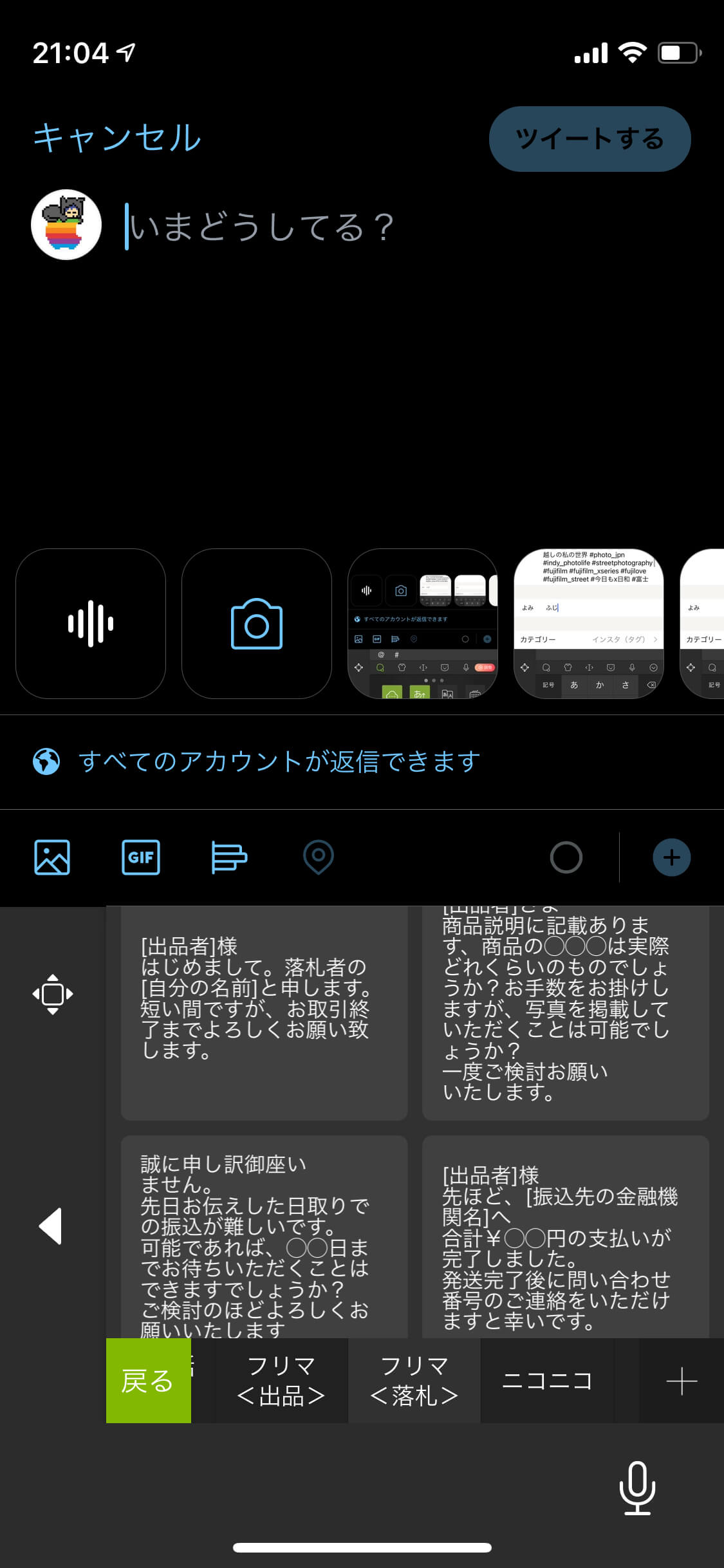Insert the はじめまして。落札者の phrase
724x1568 pixels.
[x=264, y=1013]
